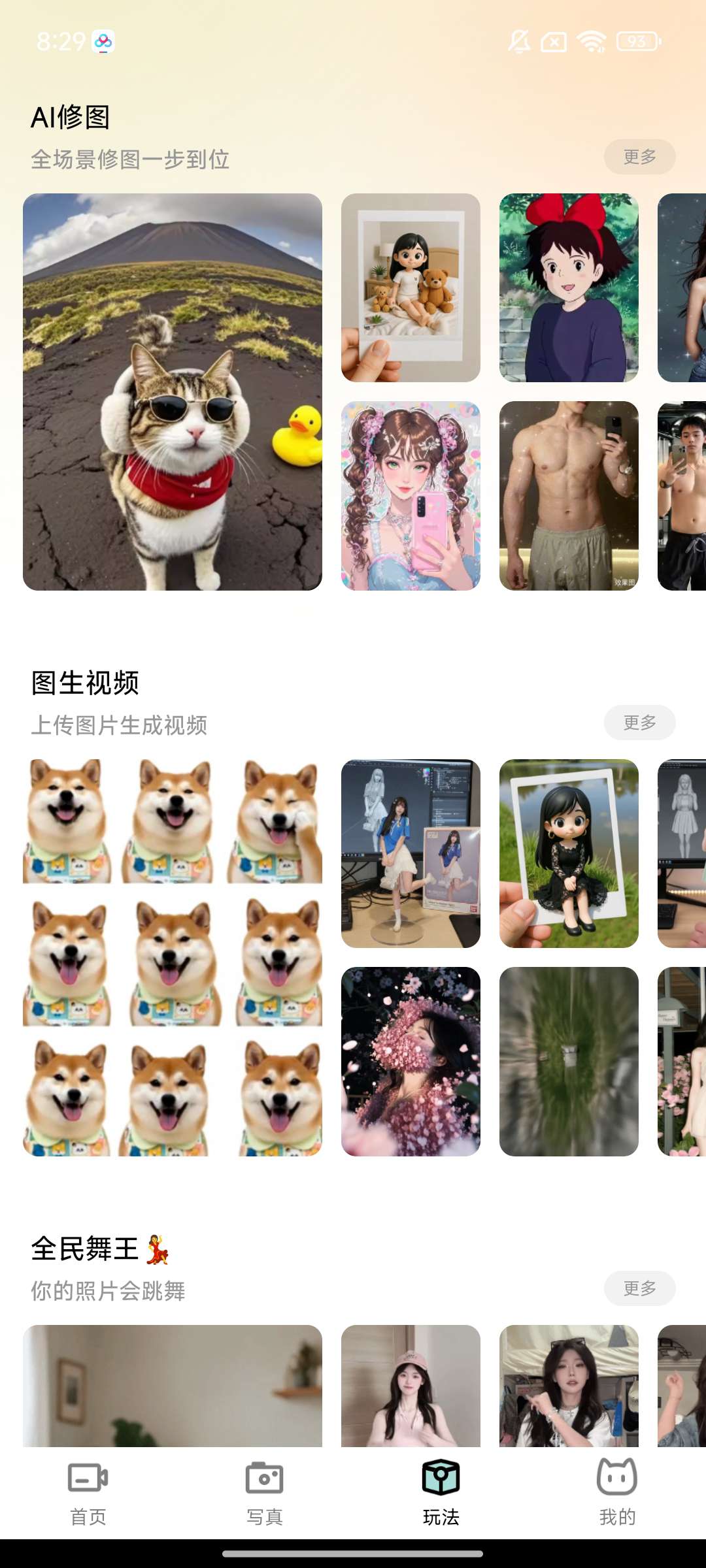Tap 更多 next to 全民舞王

pyautogui.click(x=639, y=1288)
